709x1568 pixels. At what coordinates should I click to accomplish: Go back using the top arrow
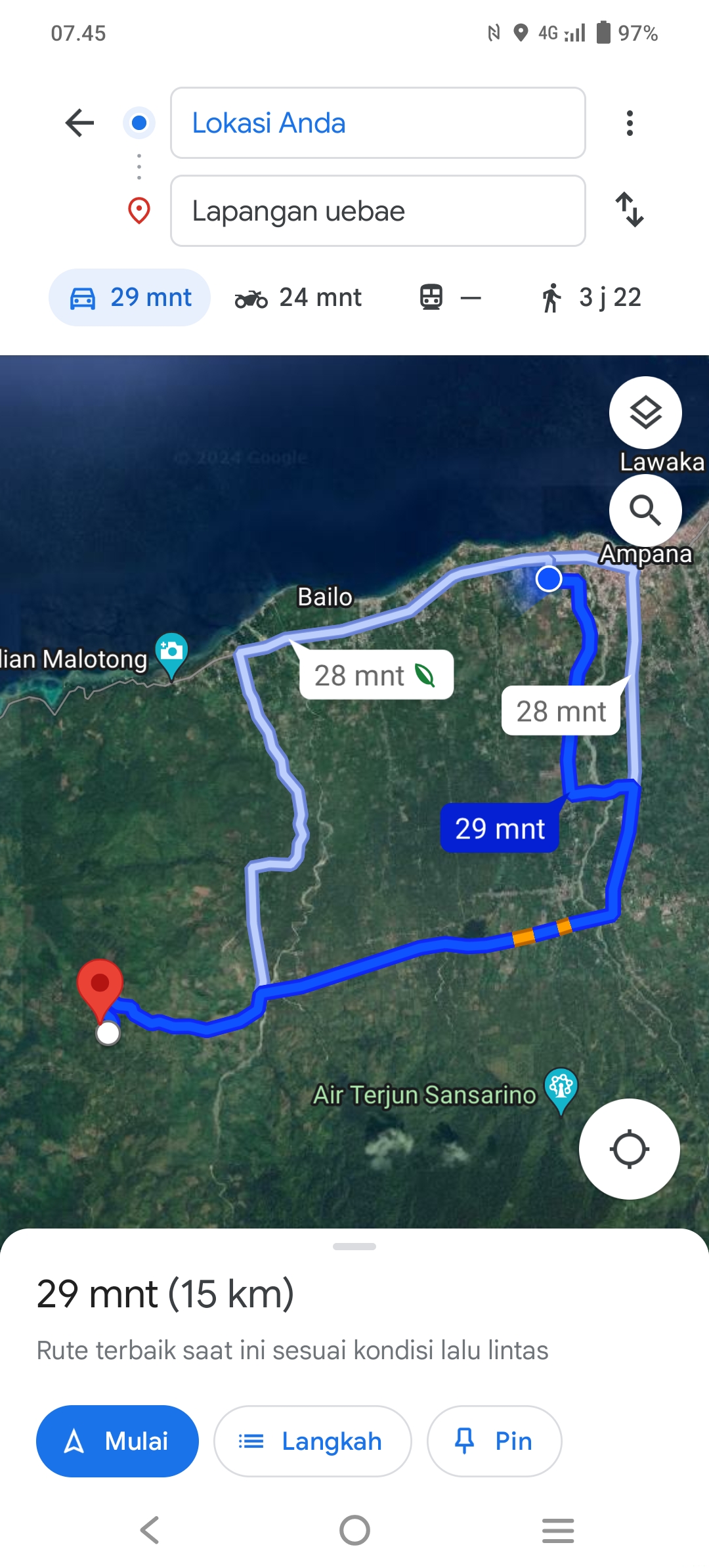tap(80, 123)
